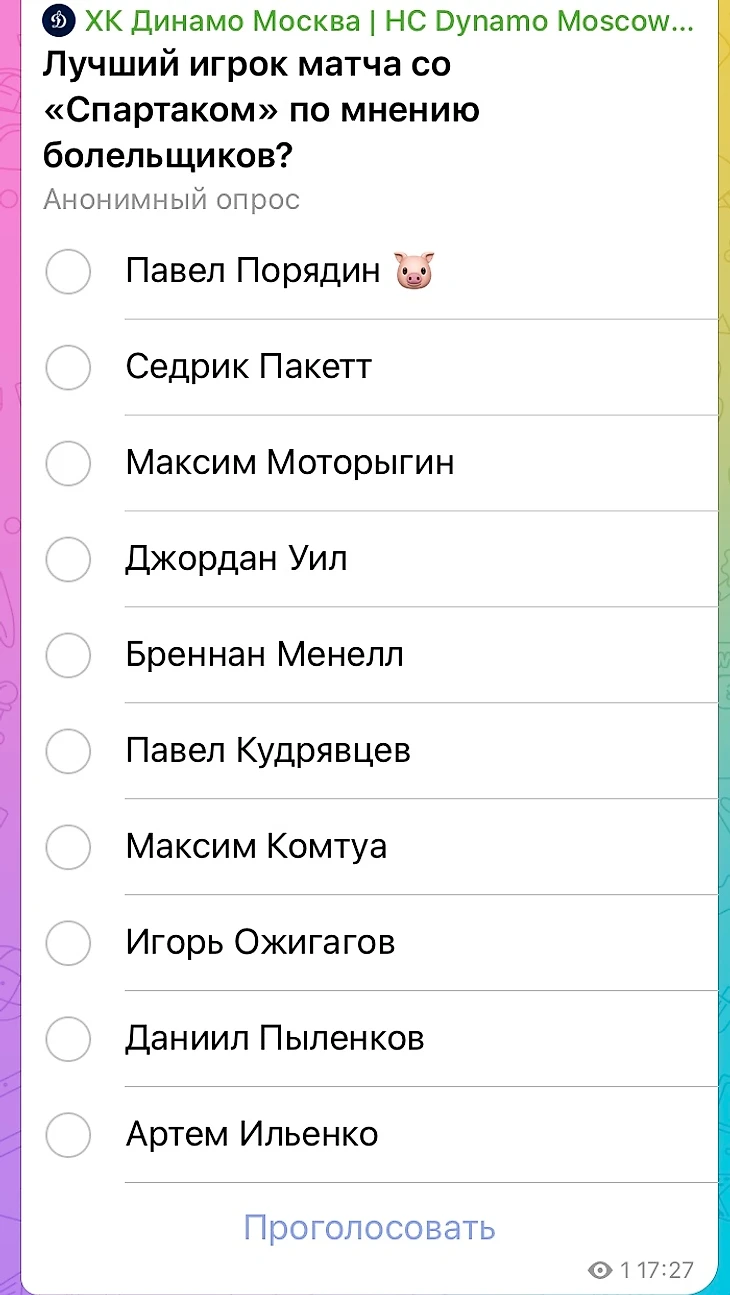Screen dimensions: 730x1295
Task: Pick Джордан Уил as best player
Action: [69, 559]
